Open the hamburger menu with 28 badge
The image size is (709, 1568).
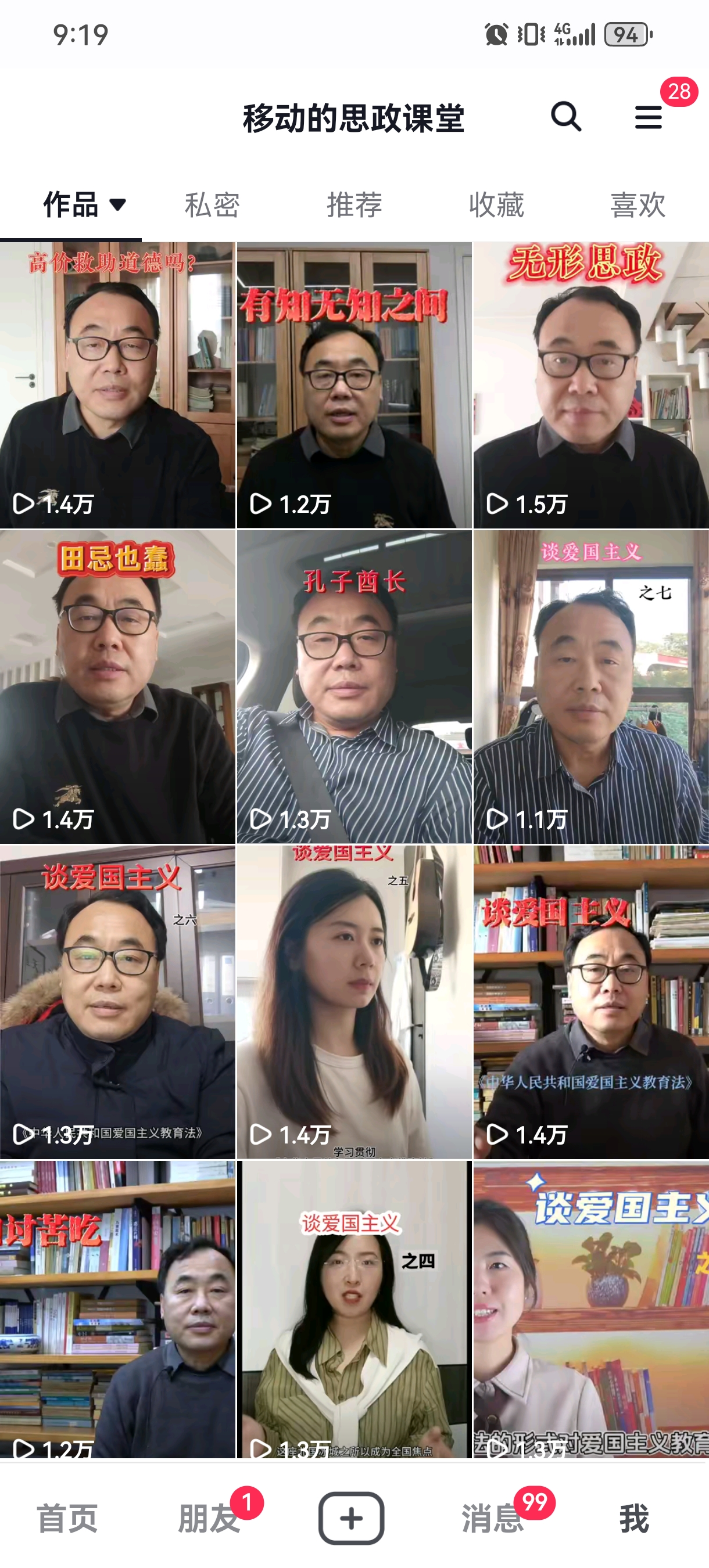tap(648, 116)
